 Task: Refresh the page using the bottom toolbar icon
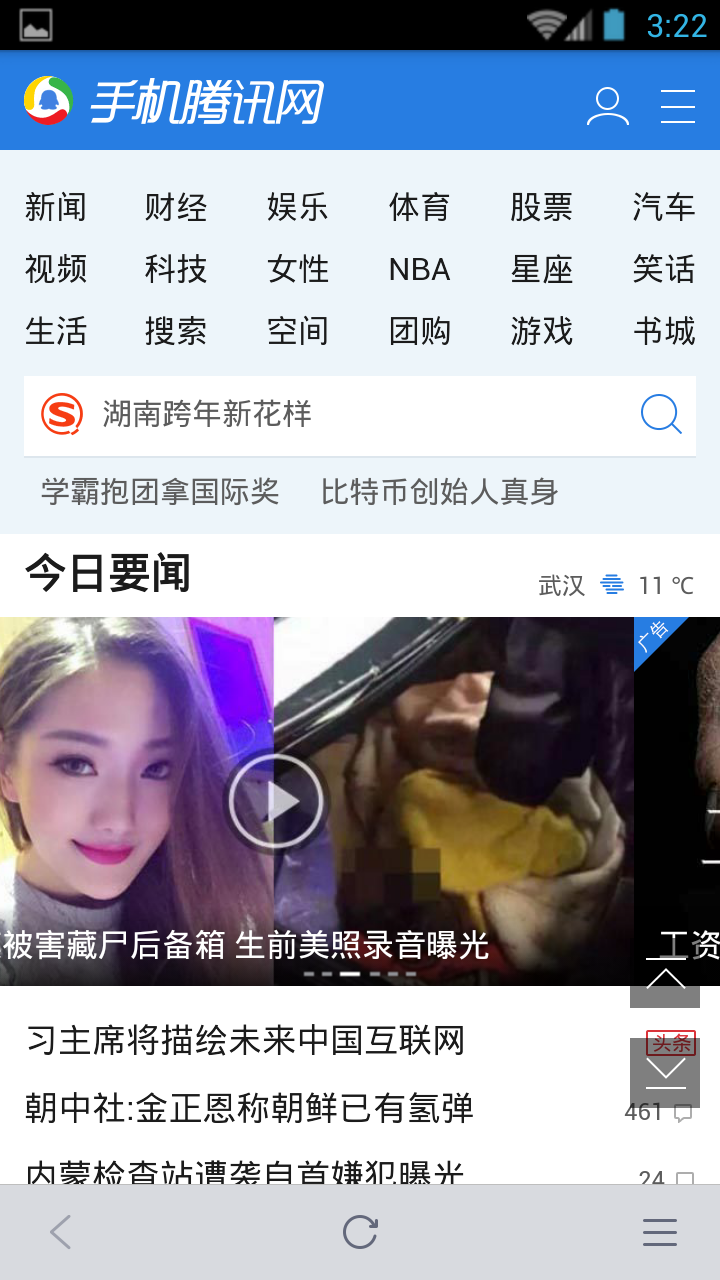tap(360, 1231)
